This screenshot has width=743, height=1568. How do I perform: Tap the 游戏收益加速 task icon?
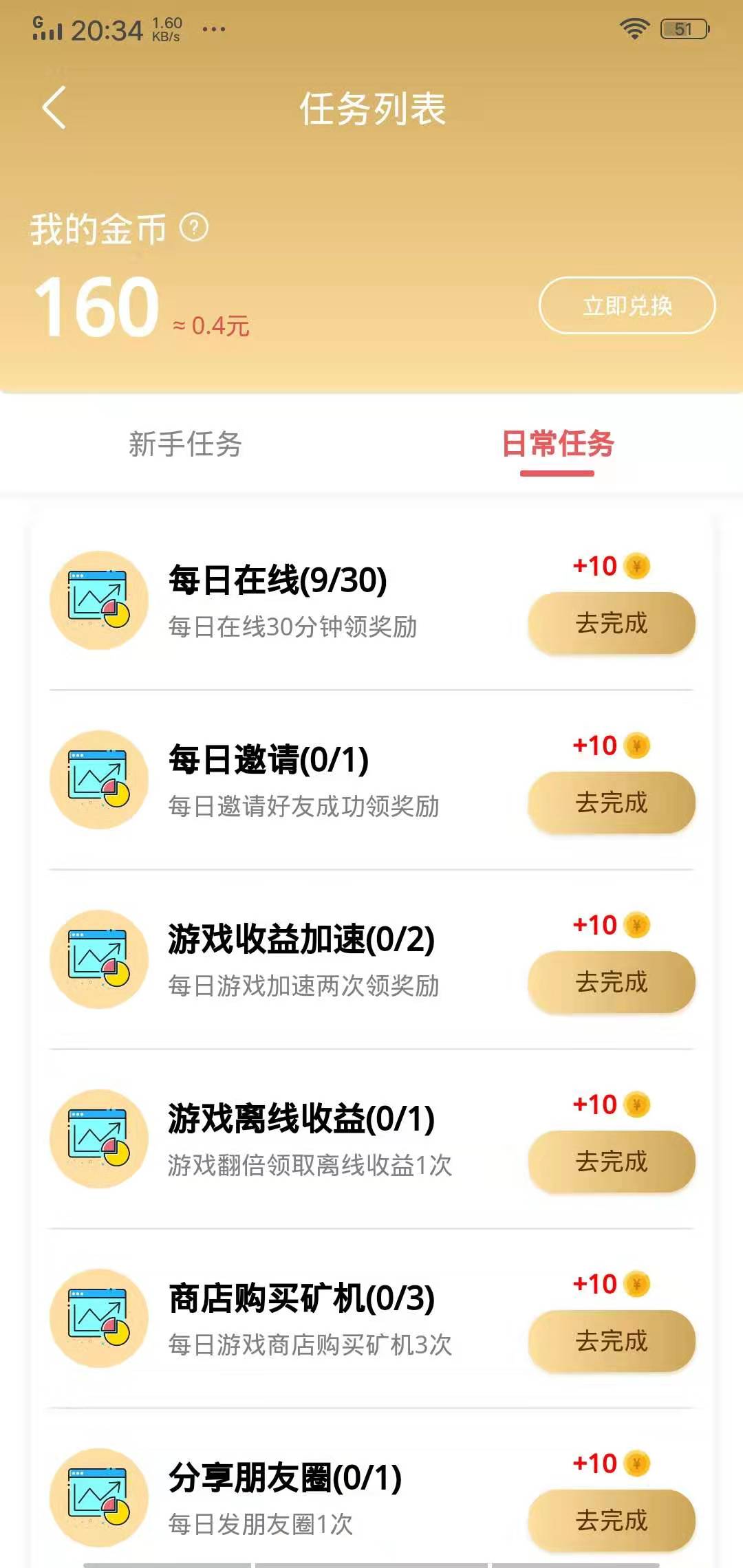click(98, 959)
